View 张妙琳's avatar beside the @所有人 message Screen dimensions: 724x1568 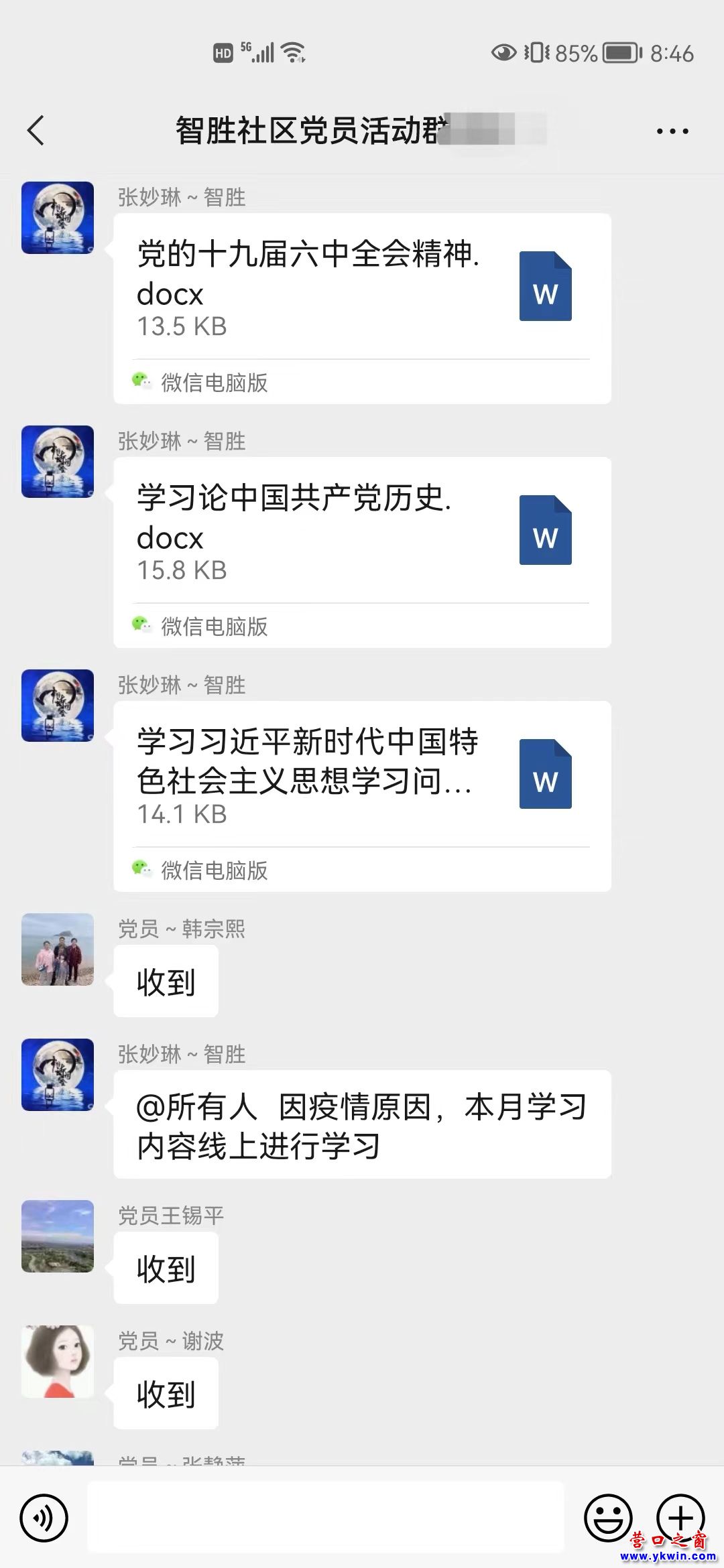click(58, 1074)
